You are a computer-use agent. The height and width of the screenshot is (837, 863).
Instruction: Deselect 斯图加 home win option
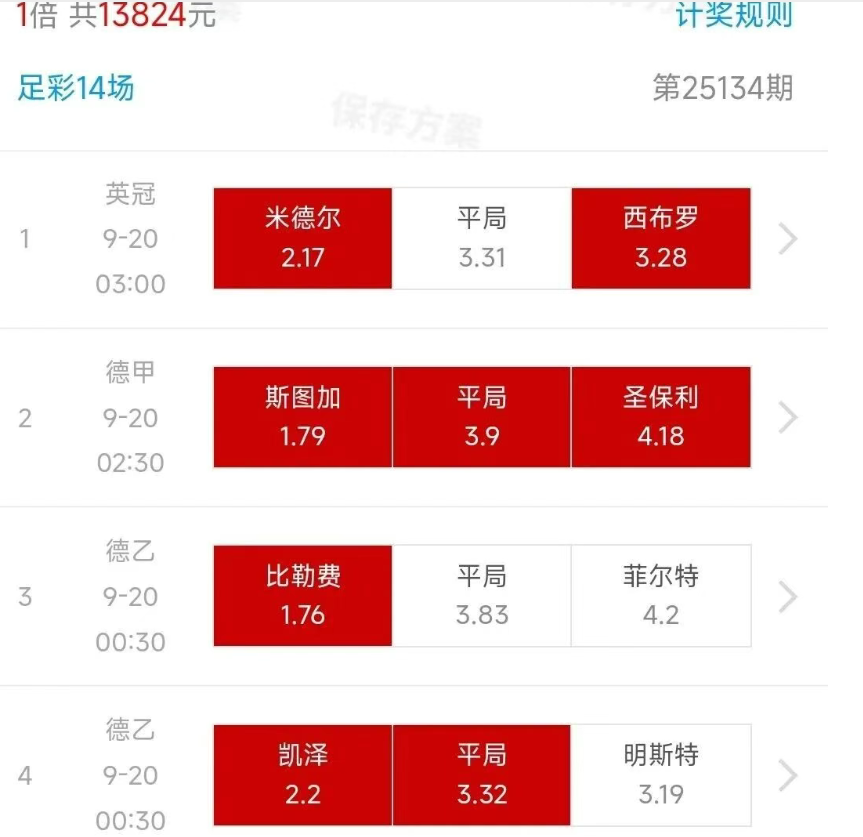pos(303,417)
